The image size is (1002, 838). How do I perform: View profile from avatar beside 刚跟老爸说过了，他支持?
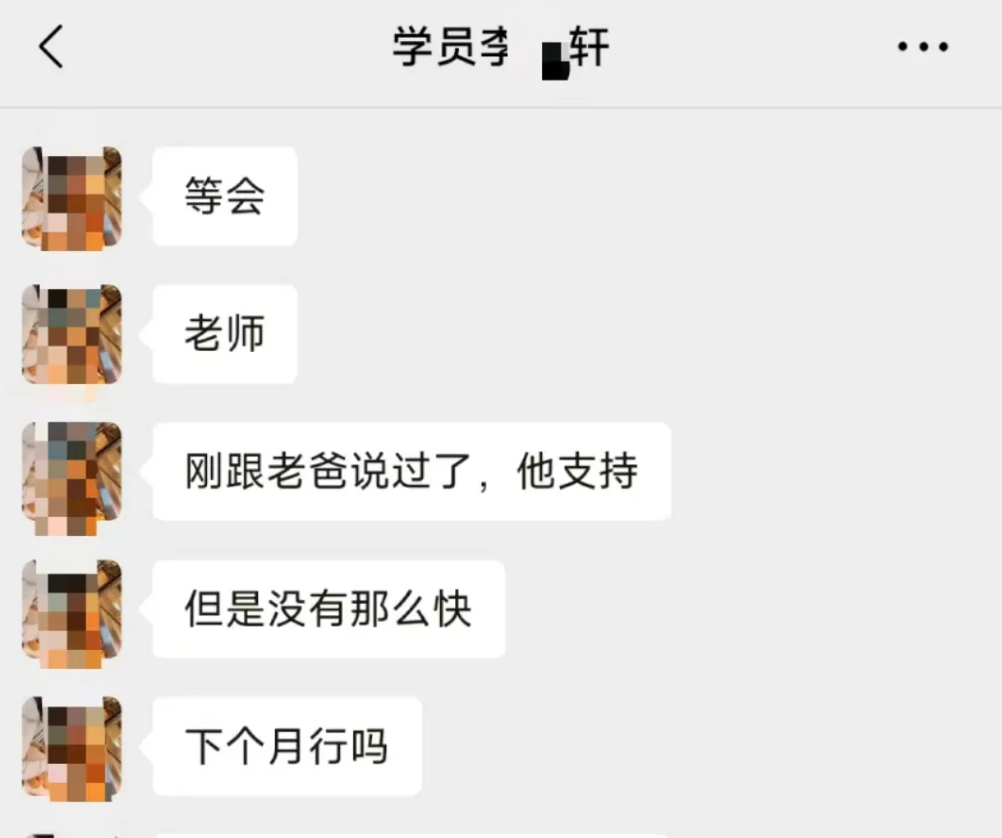(72, 472)
